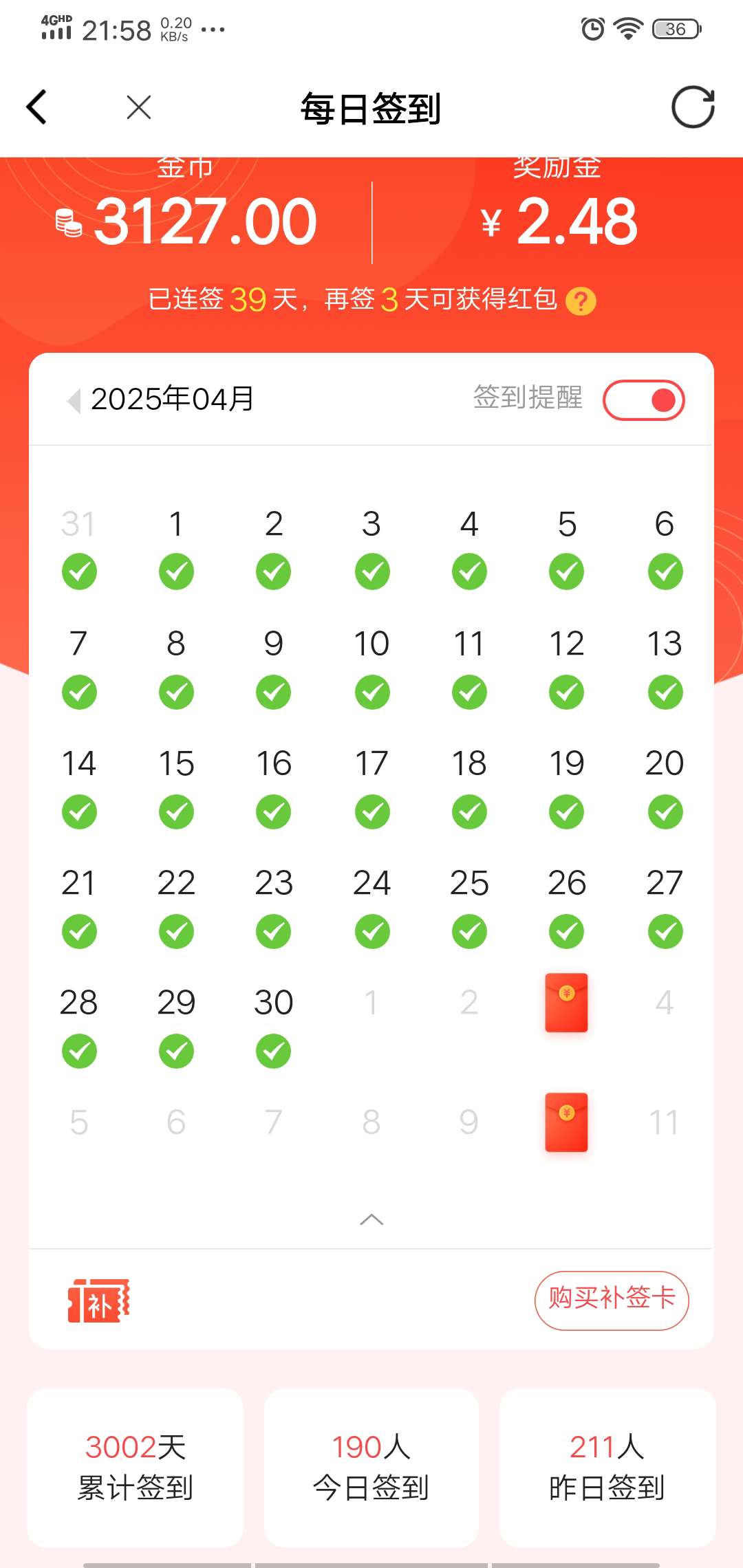This screenshot has width=743, height=1568.
Task: Go to the previous month in calendar
Action: click(x=74, y=400)
